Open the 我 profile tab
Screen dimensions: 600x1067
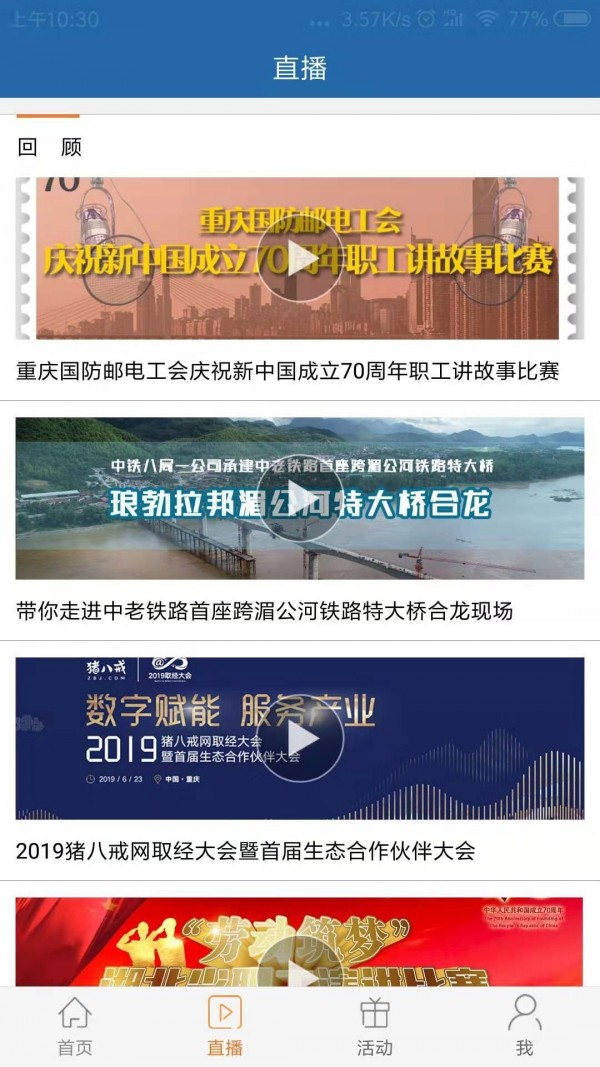pyautogui.click(x=525, y=1027)
